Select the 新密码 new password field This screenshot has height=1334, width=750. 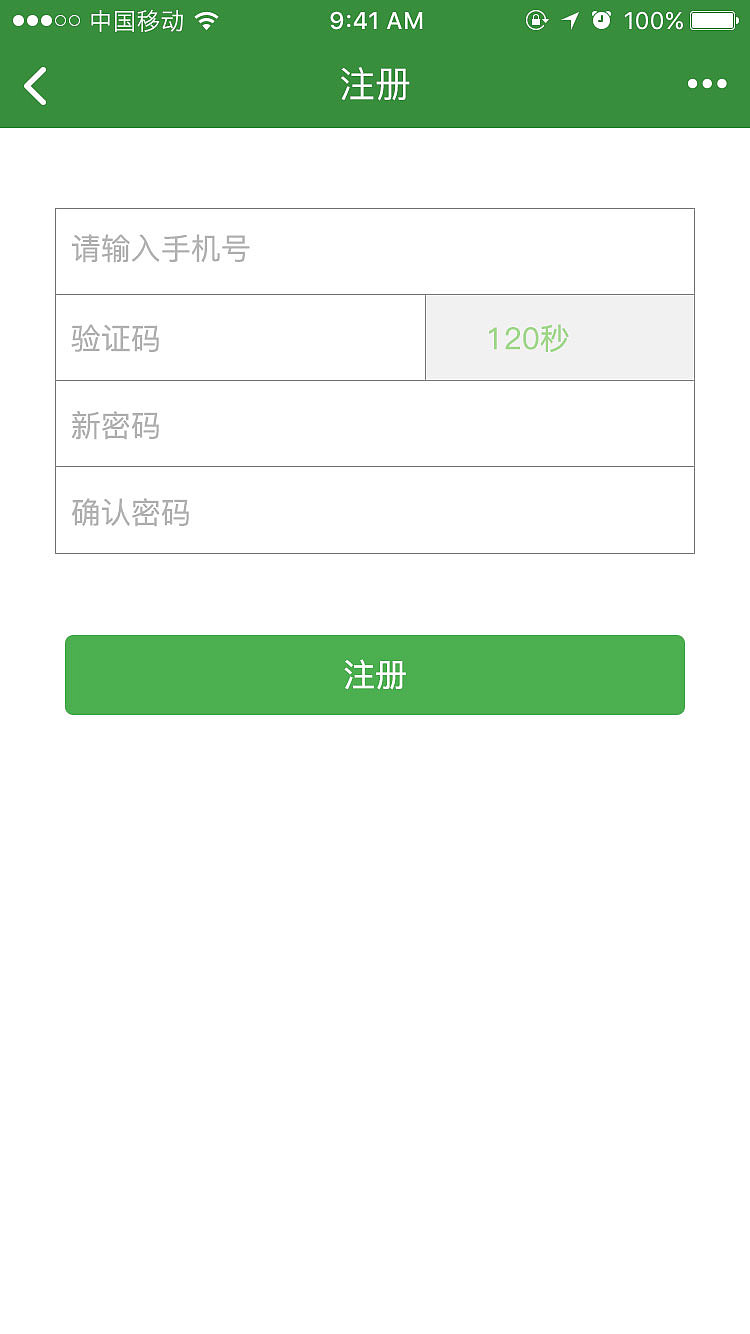(x=375, y=424)
